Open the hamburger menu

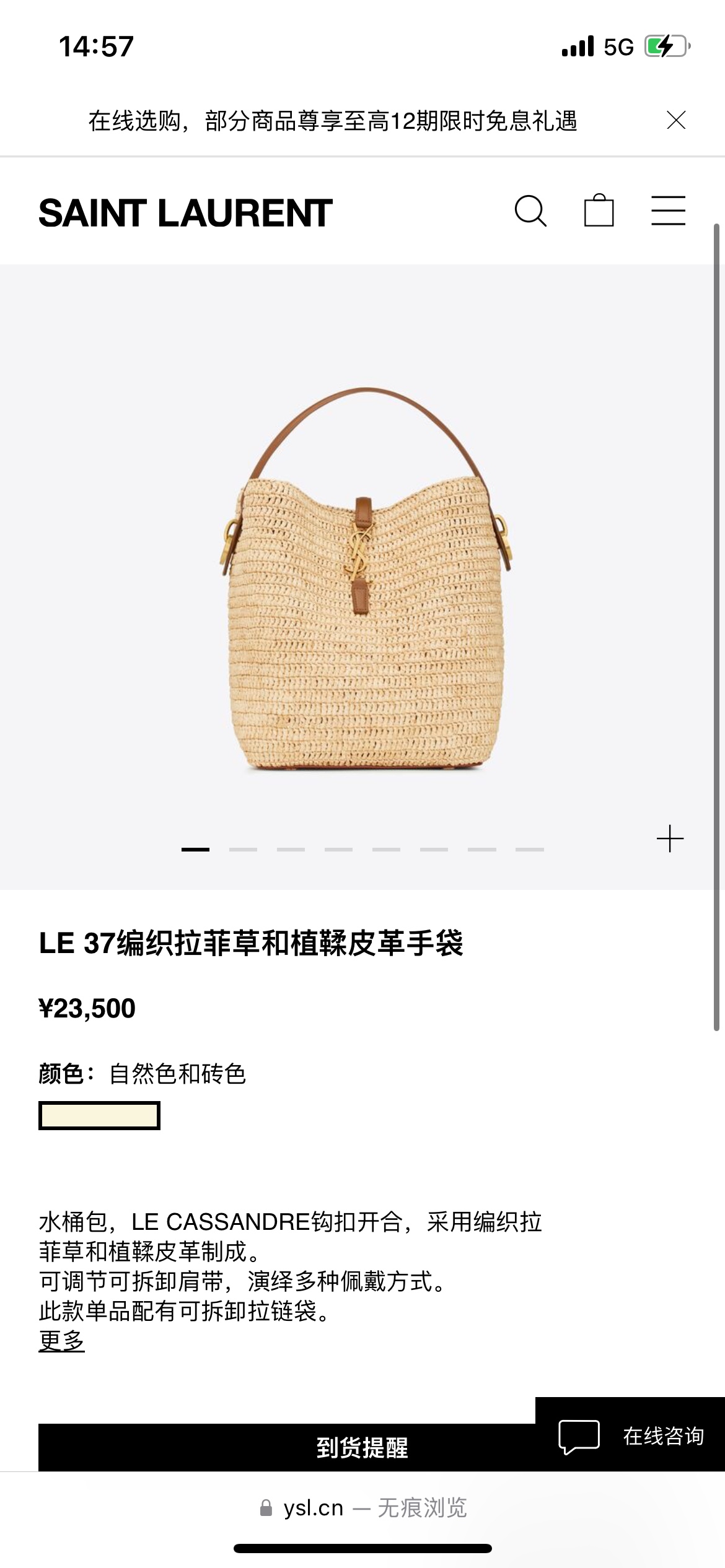pos(668,211)
